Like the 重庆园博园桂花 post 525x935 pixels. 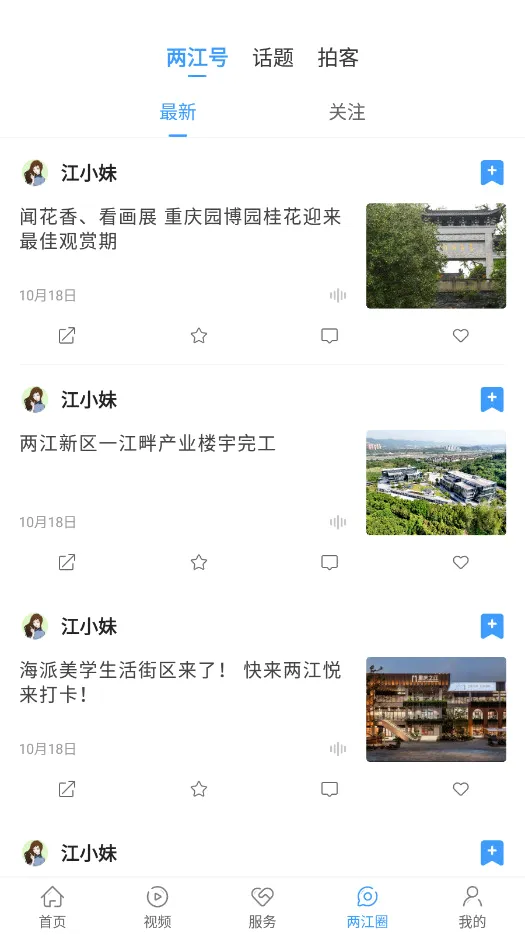[x=461, y=336]
